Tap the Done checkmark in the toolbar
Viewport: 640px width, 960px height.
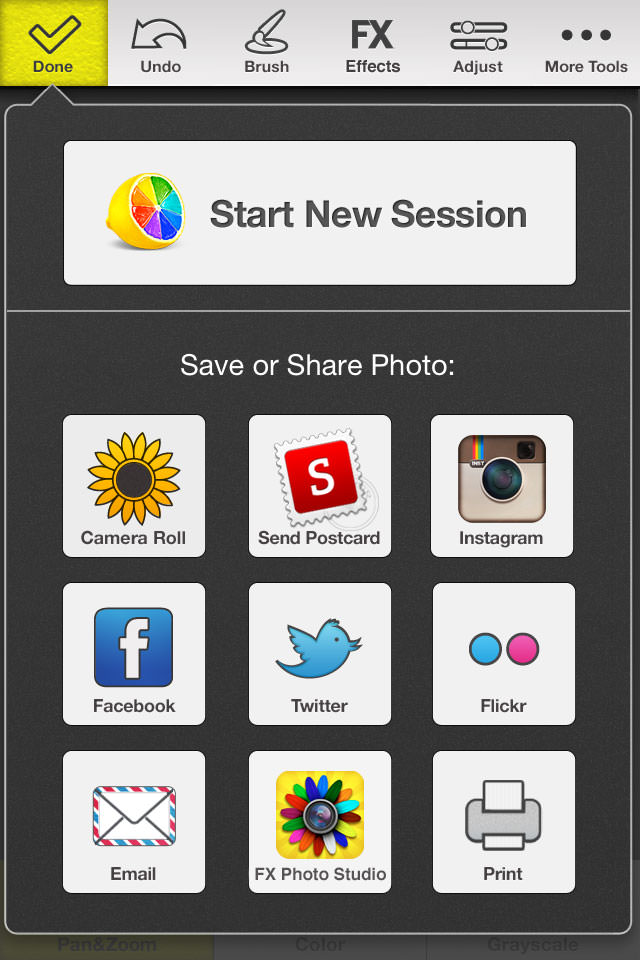pyautogui.click(x=53, y=43)
